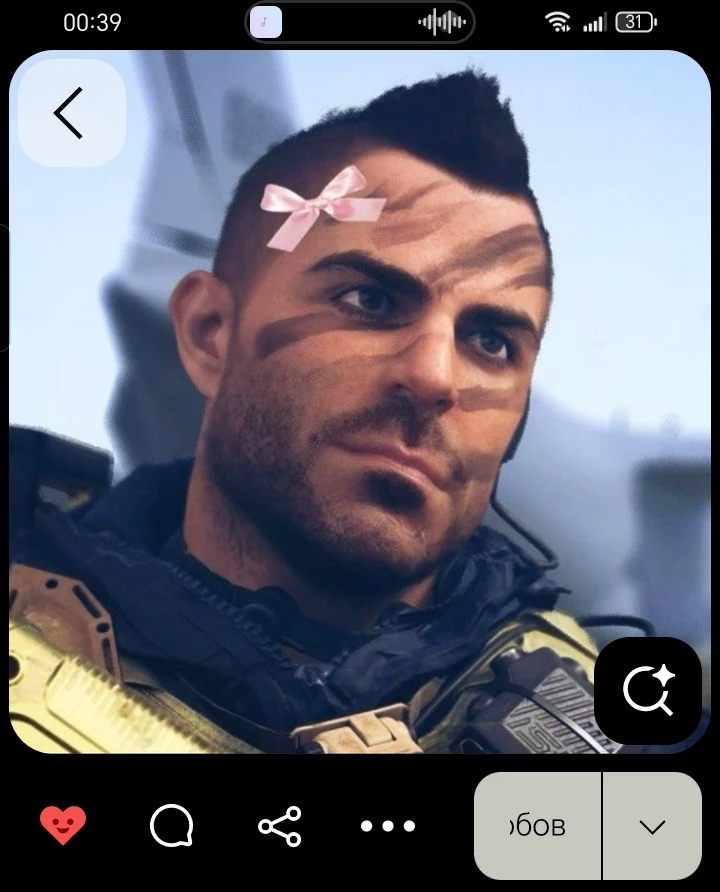
Task: Open visual search on this image
Action: pos(648,690)
